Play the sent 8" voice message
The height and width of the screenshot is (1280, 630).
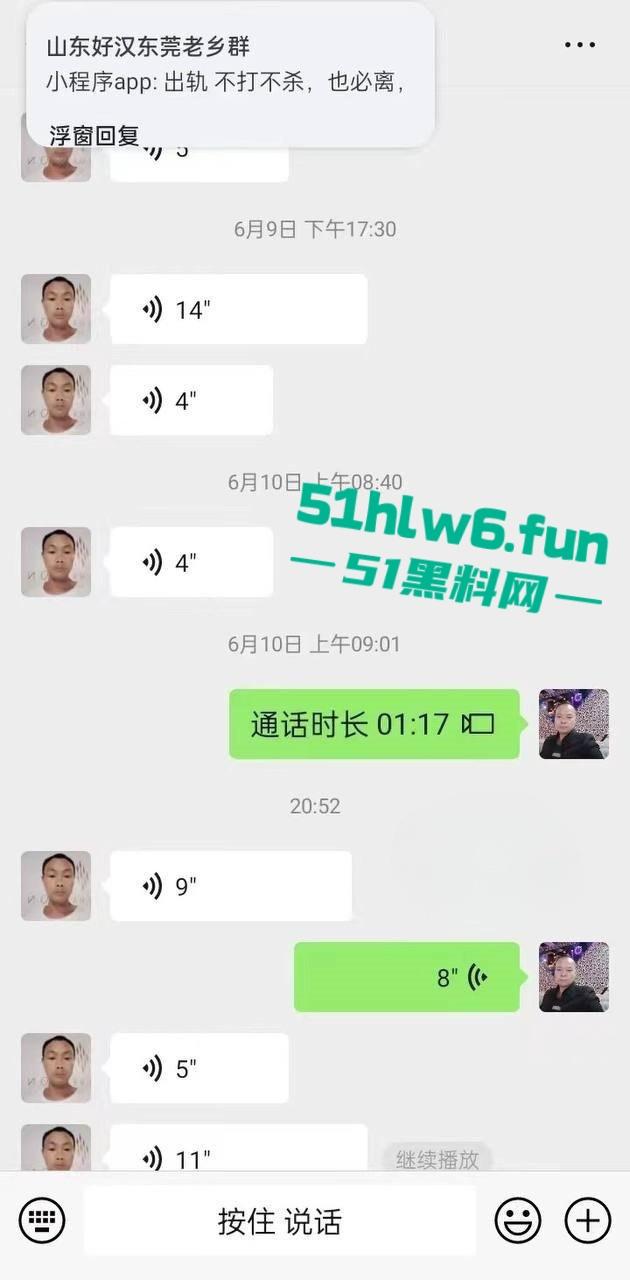pos(406,977)
